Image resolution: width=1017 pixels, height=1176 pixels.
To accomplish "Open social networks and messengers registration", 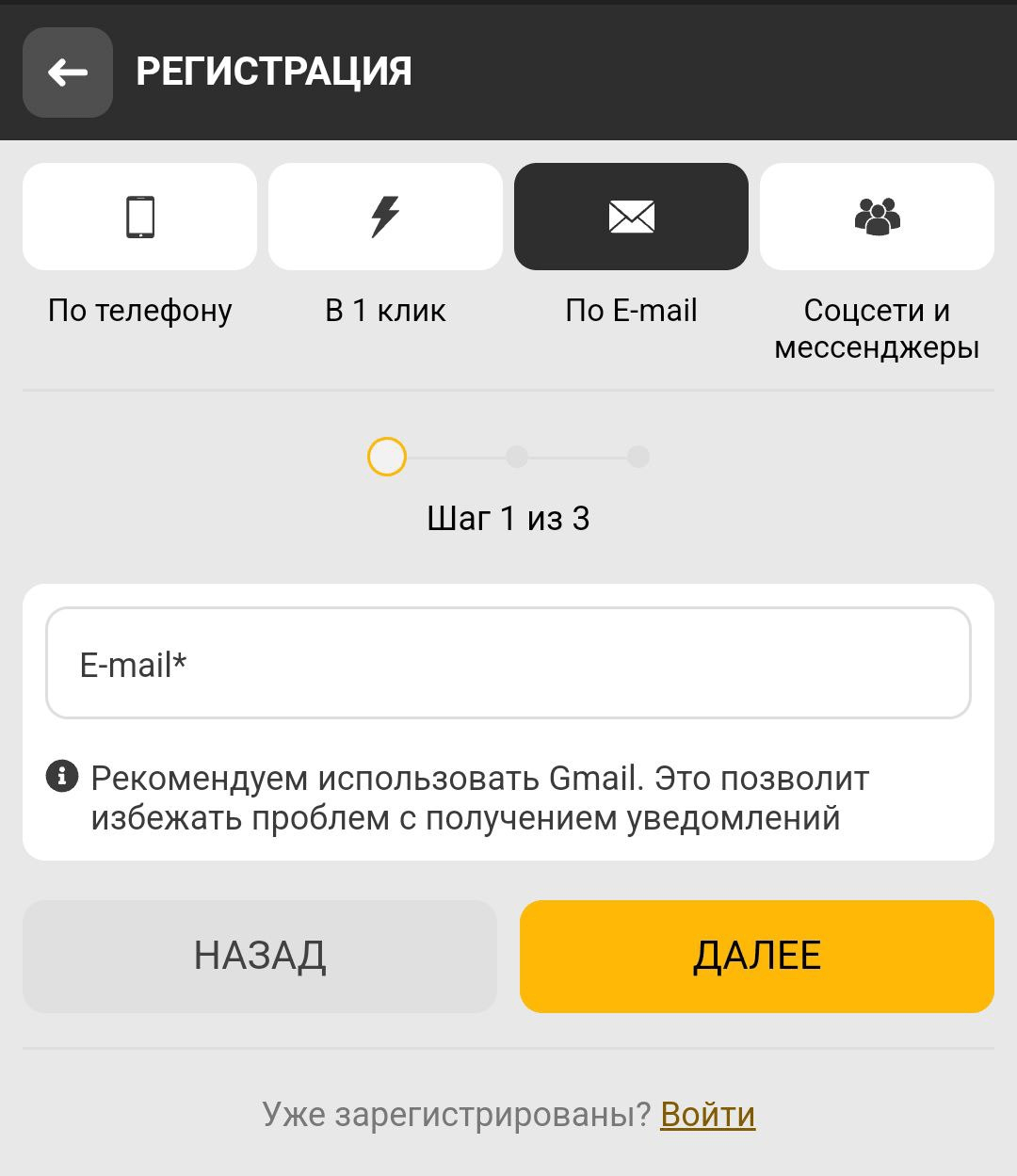I will [x=877, y=217].
